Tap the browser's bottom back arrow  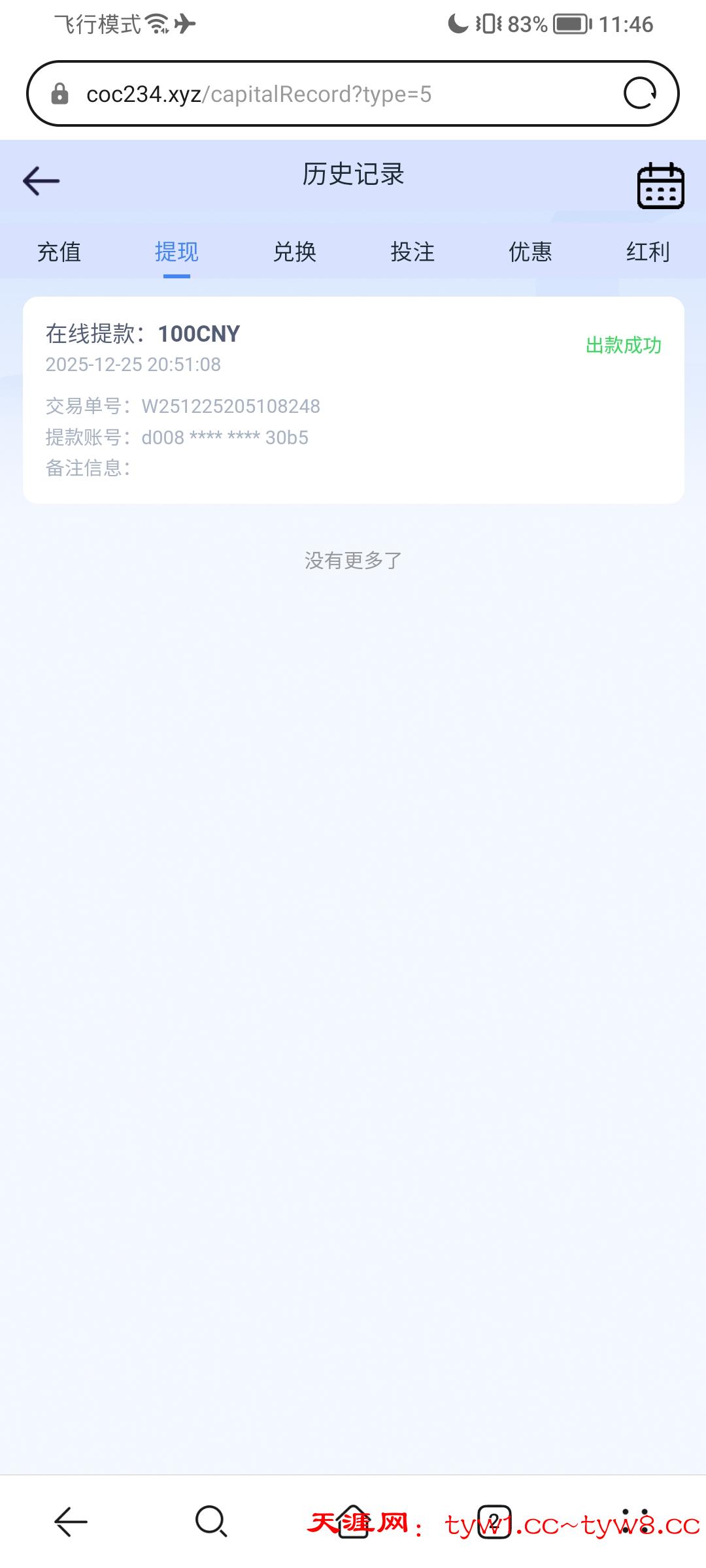[x=71, y=1522]
